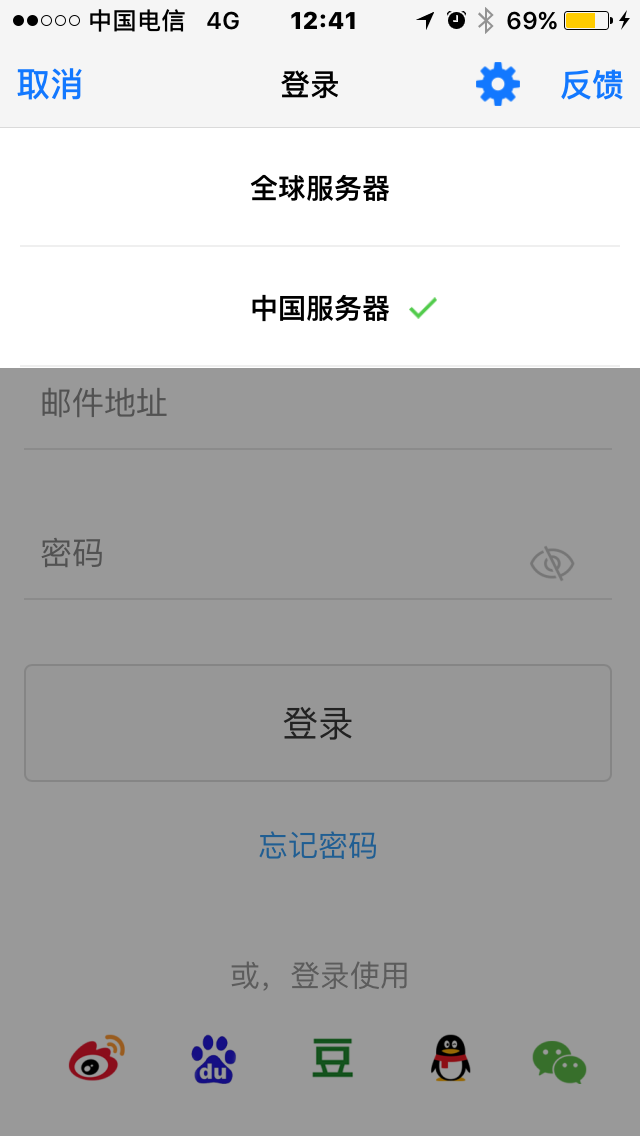
Task: Tap 取消 to cancel login
Action: tap(49, 85)
